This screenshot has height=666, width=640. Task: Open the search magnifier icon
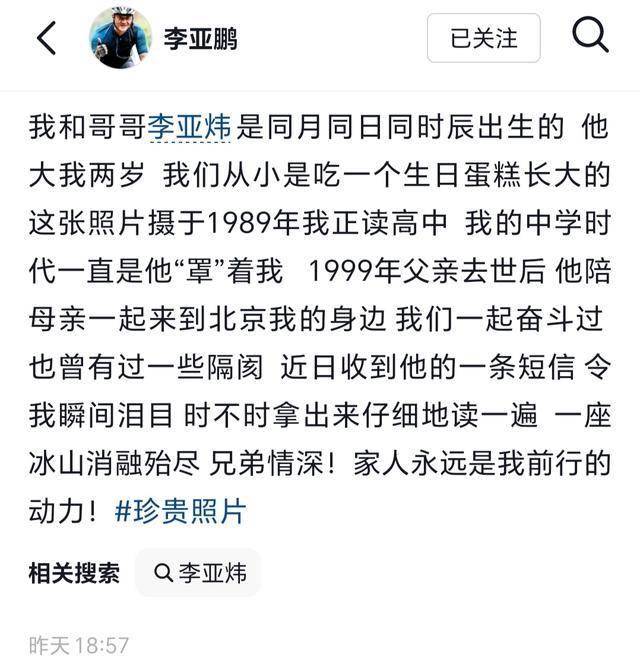pyautogui.click(x=590, y=37)
